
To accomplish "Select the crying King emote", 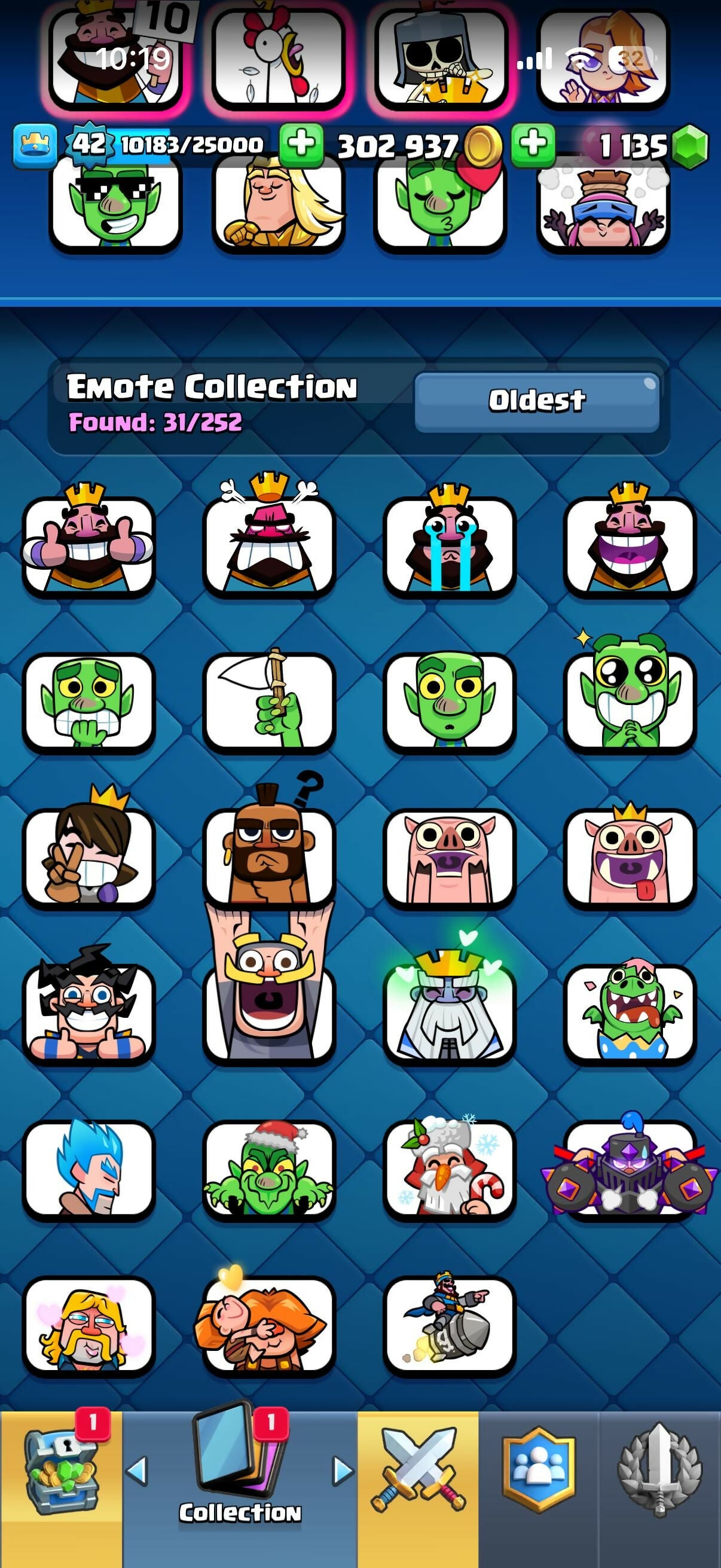I will [450, 545].
